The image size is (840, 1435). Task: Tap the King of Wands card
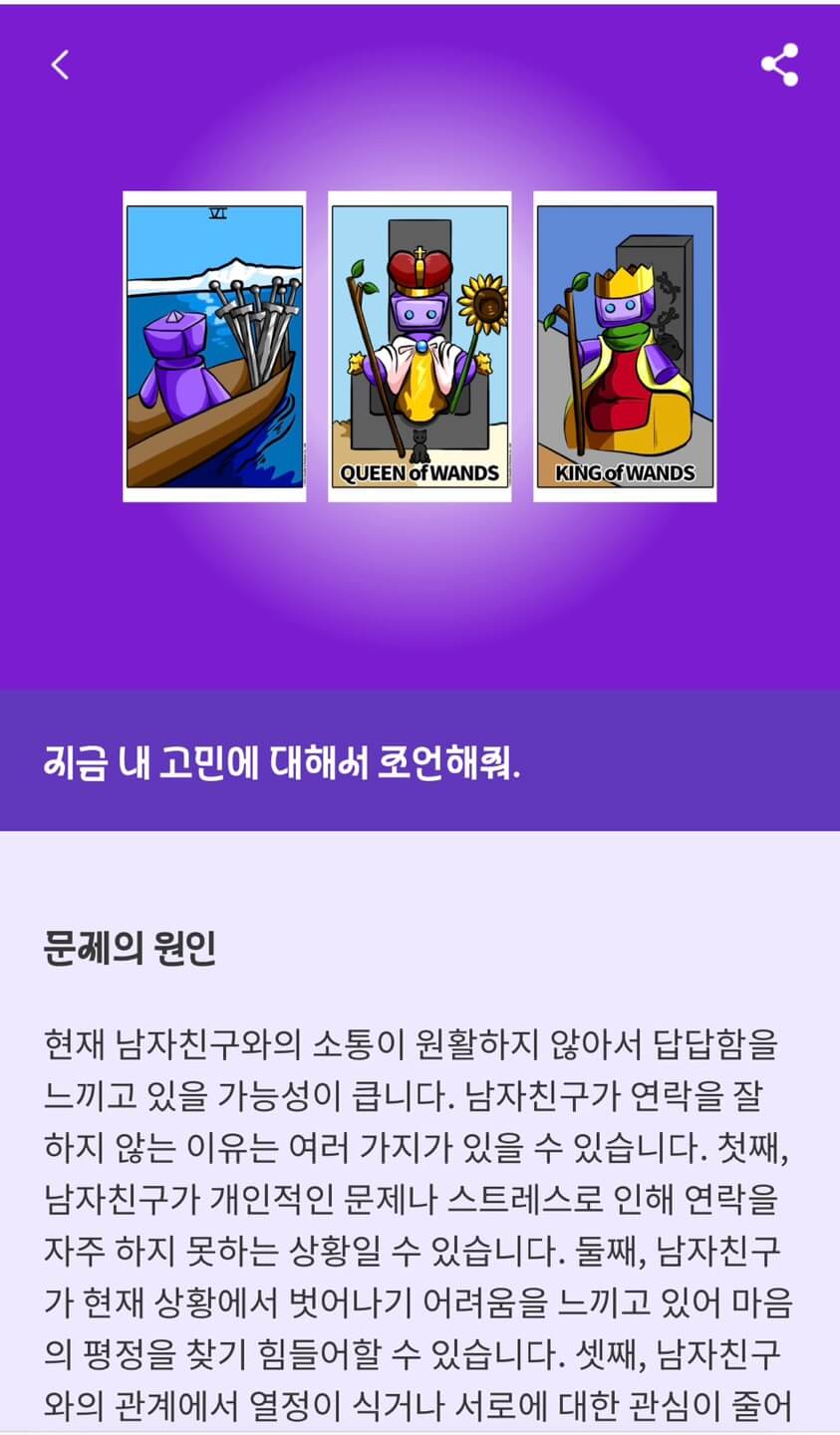(x=625, y=346)
